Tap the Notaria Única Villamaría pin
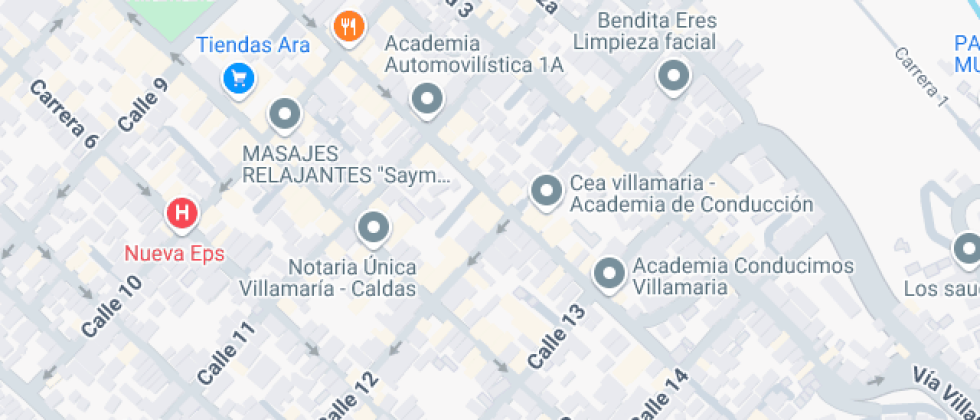 [373, 230]
